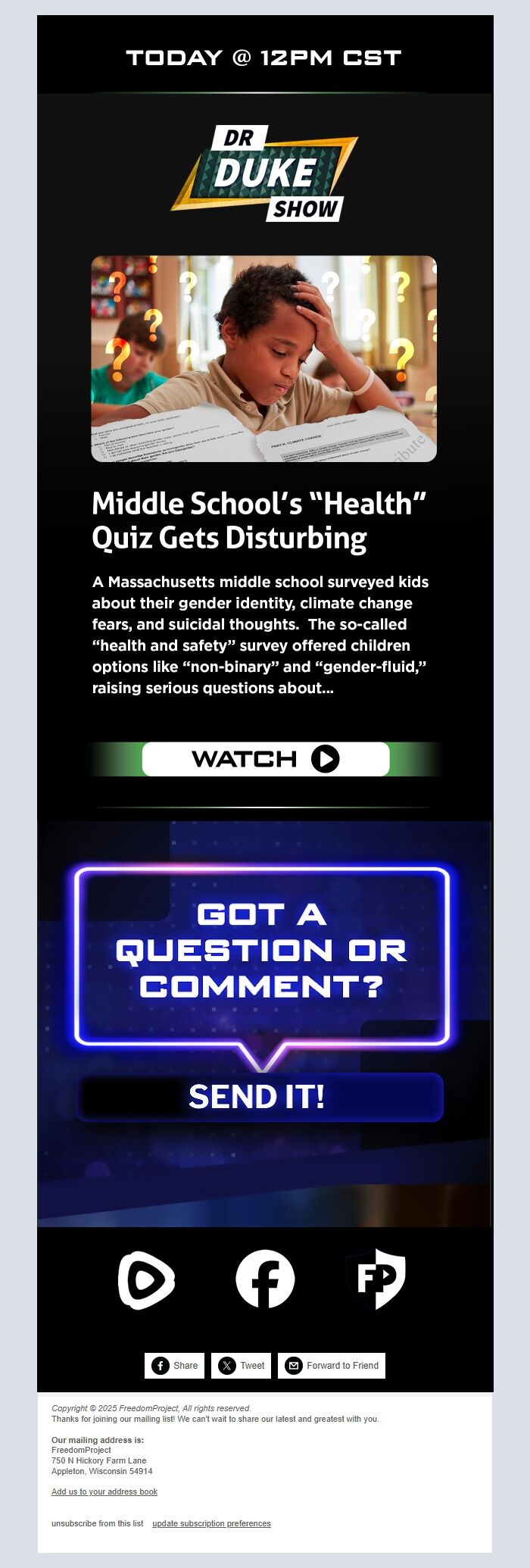The width and height of the screenshot is (530, 1568).
Task: Update subscription preferences
Action: pos(211,1523)
